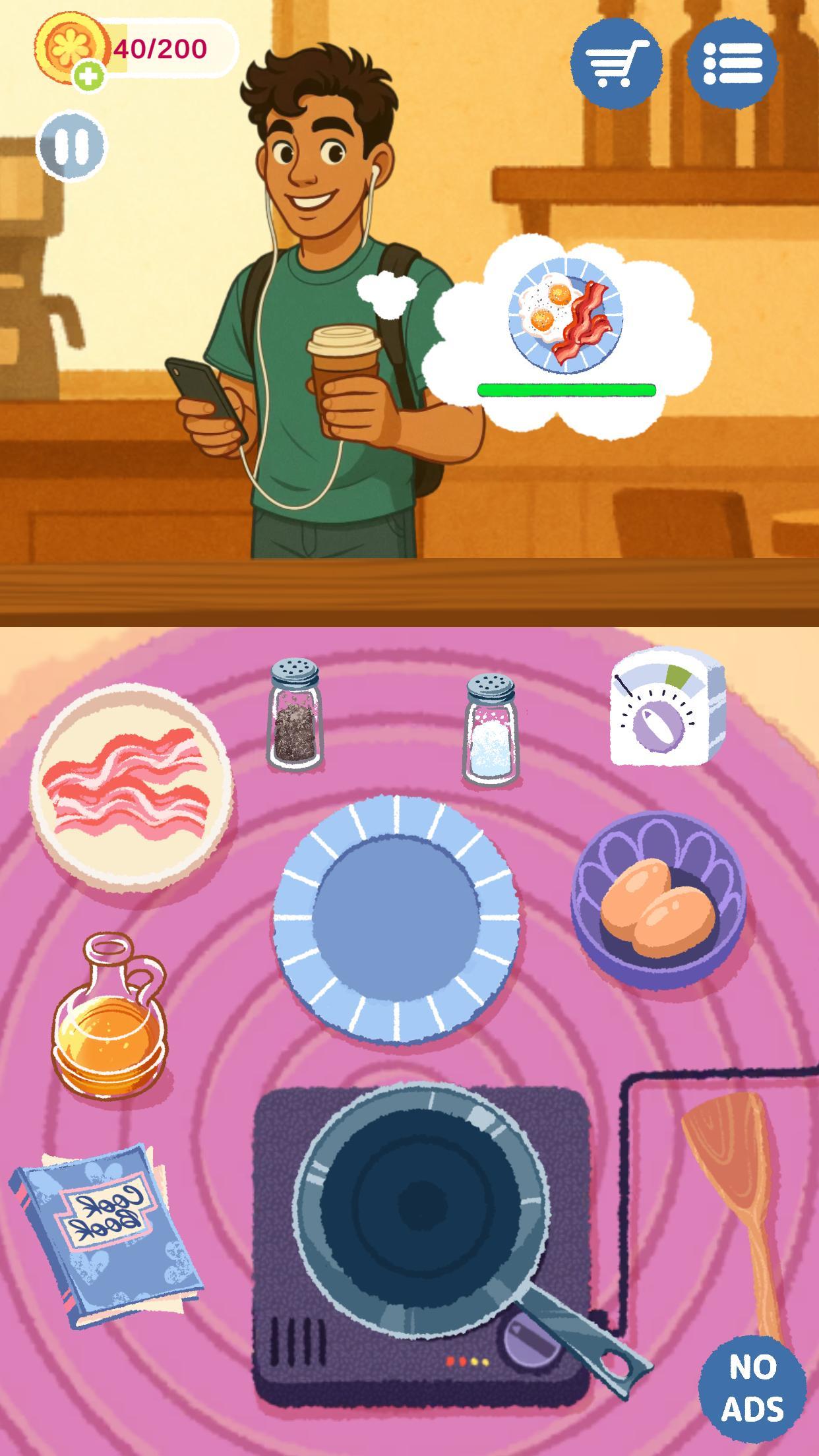Open the shopping cart store
819x1456 pixels.
coord(617,63)
